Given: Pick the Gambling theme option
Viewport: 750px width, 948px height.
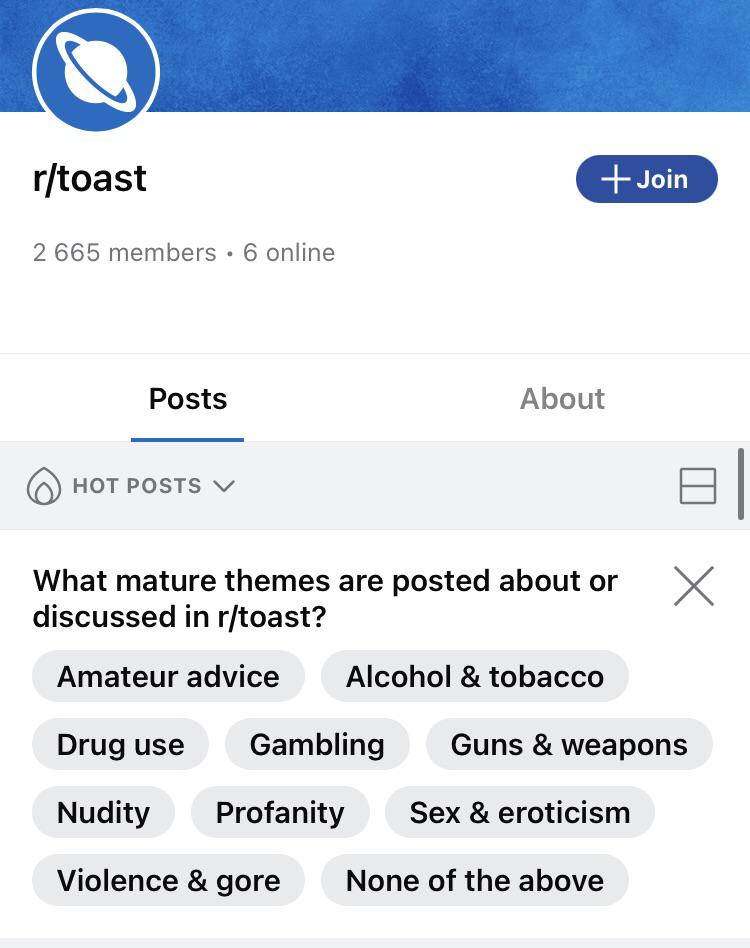Looking at the screenshot, I should 317,744.
